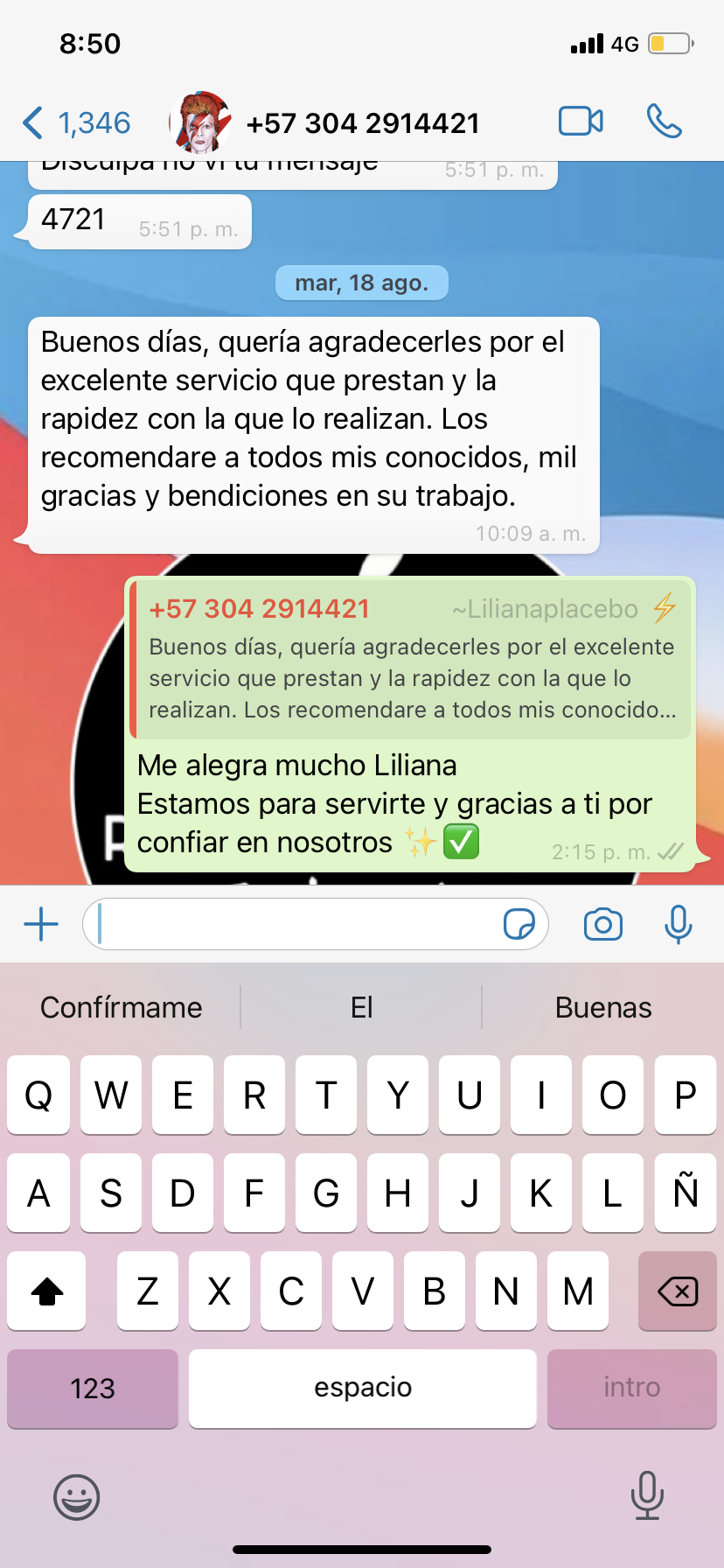The height and width of the screenshot is (1568, 724).
Task: Open the emoji keyboard
Action: (77, 1496)
